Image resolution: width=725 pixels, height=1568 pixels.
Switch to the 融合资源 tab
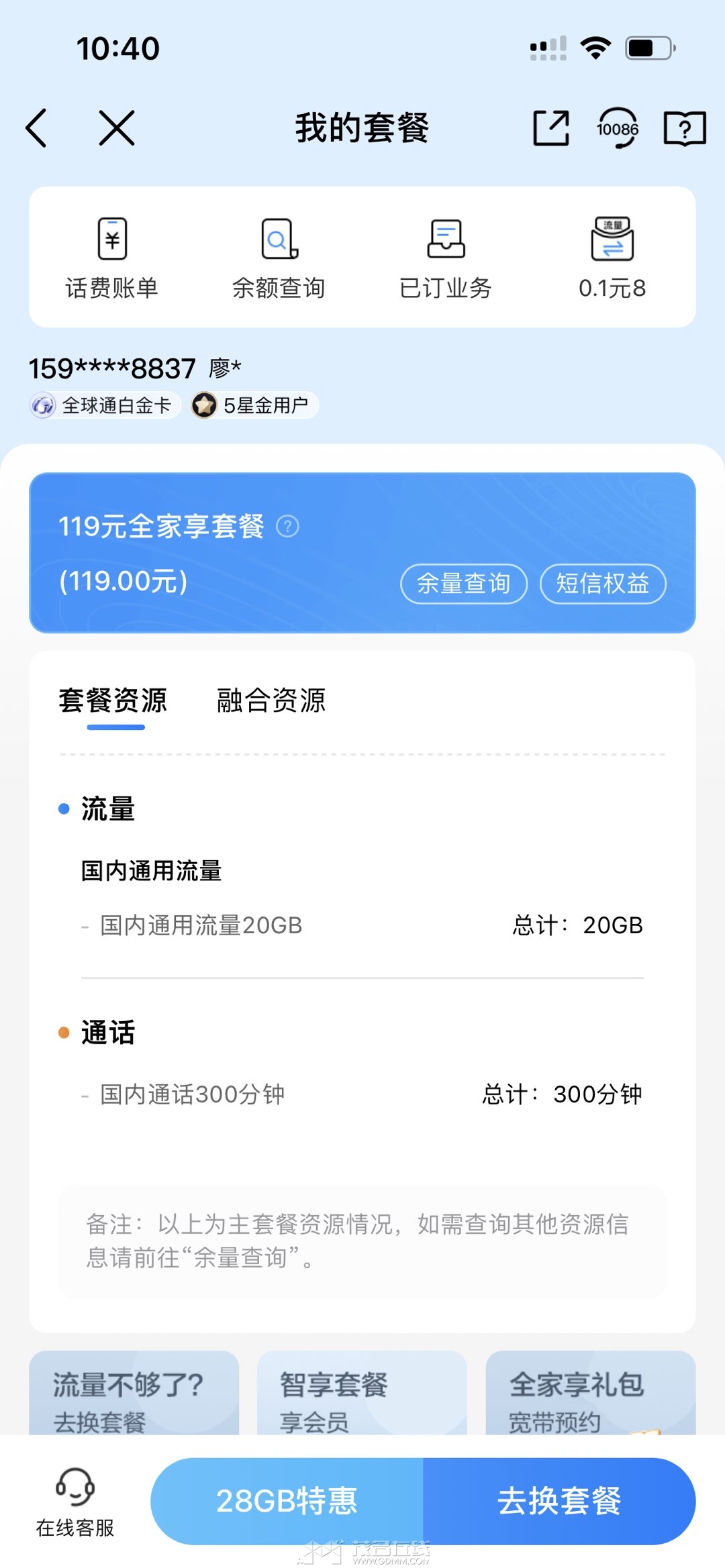[271, 701]
